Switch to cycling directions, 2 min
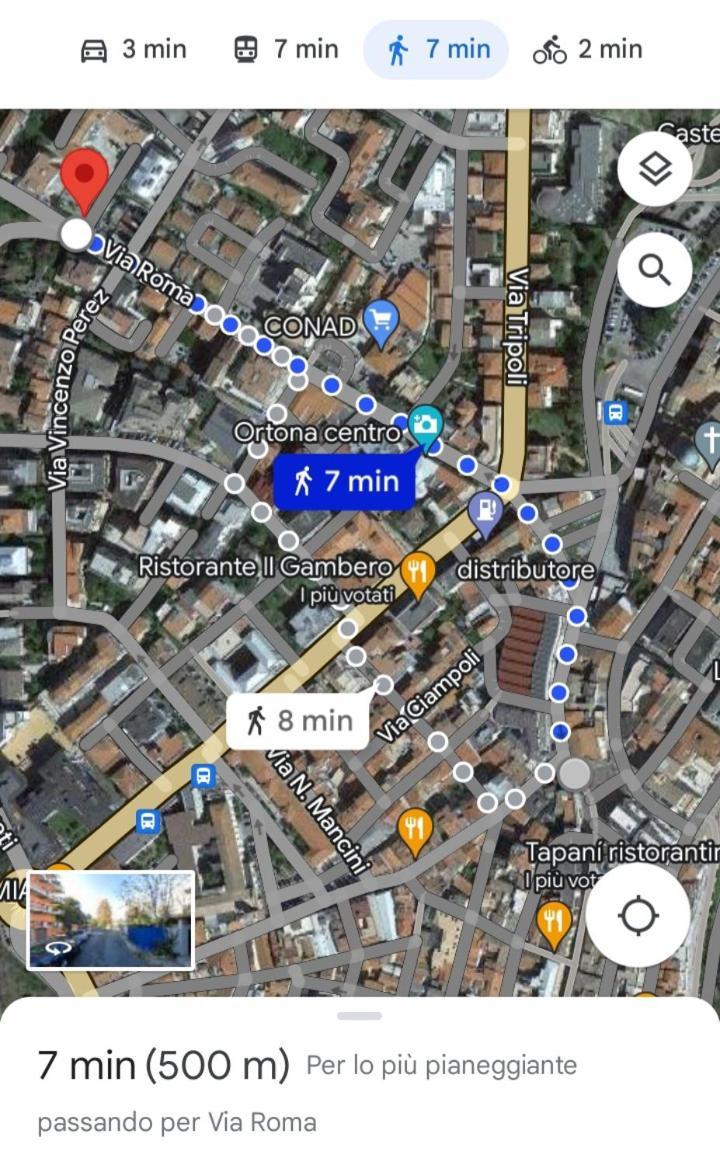This screenshot has height=1165, width=720. 588,49
